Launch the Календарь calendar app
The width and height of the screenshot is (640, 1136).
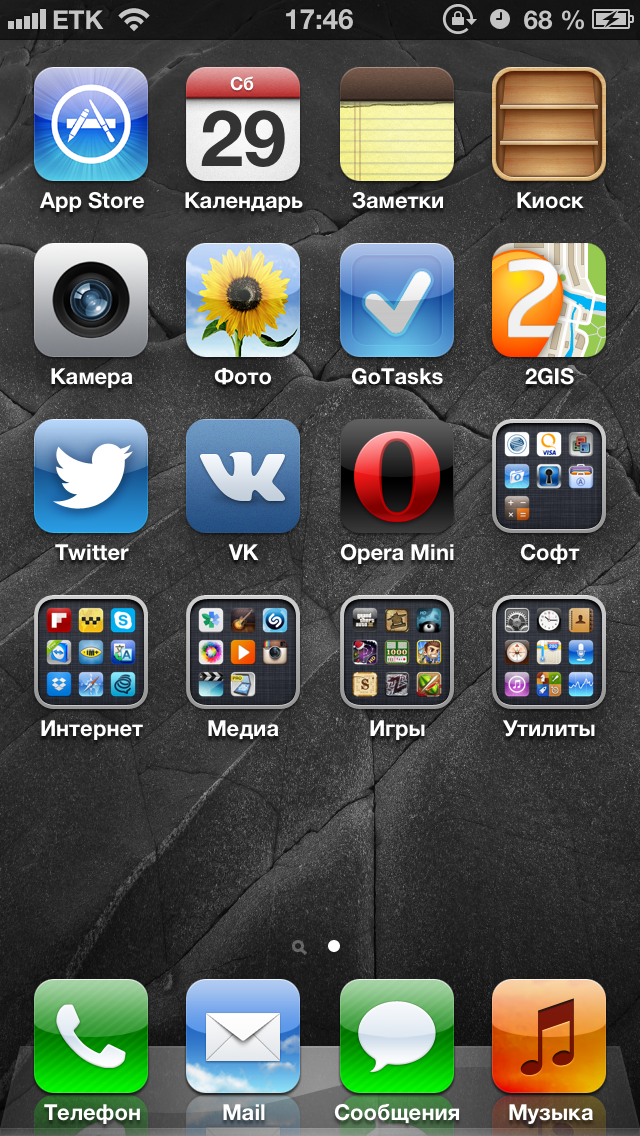243,124
